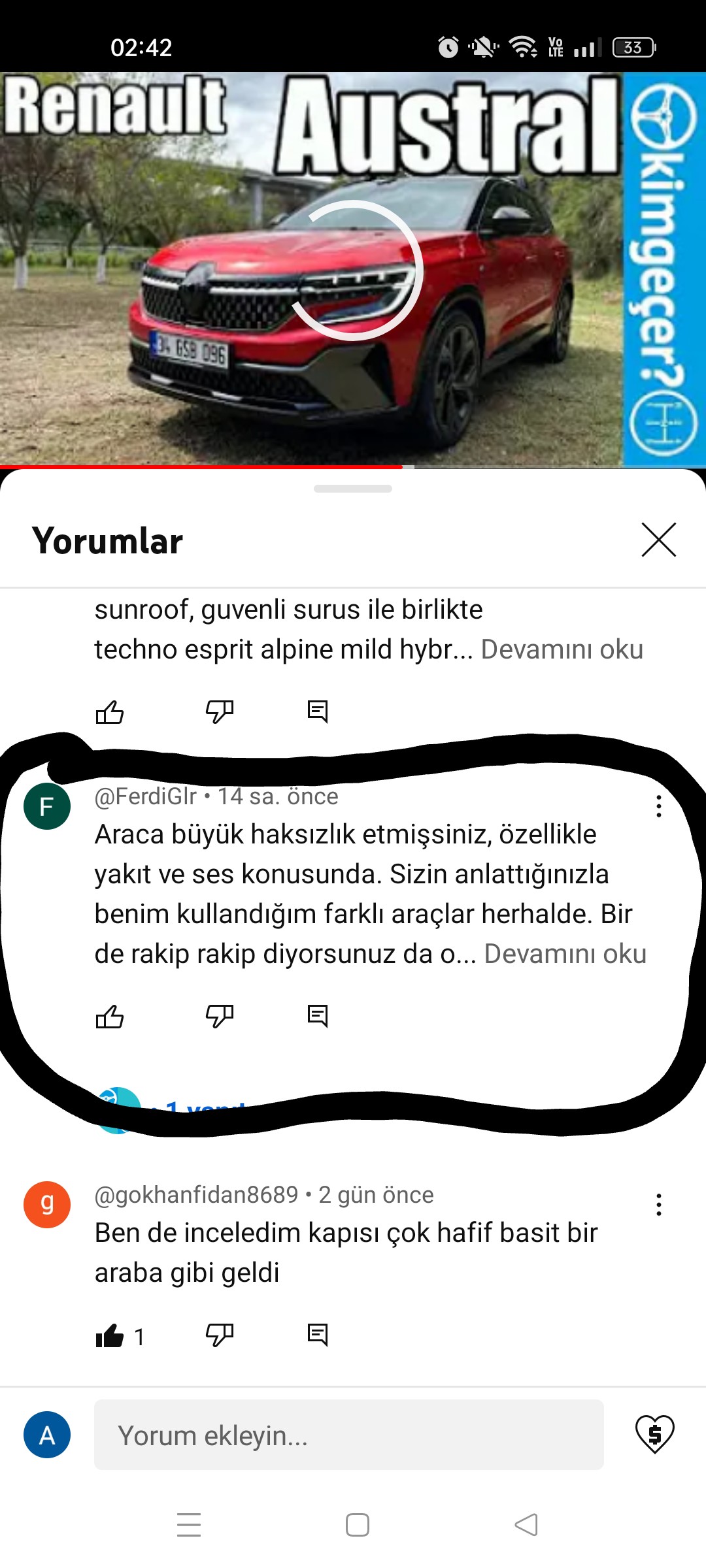706x1568 pixels.
Task: Reply to the sunroof guvenli surus comment
Action: [x=318, y=711]
